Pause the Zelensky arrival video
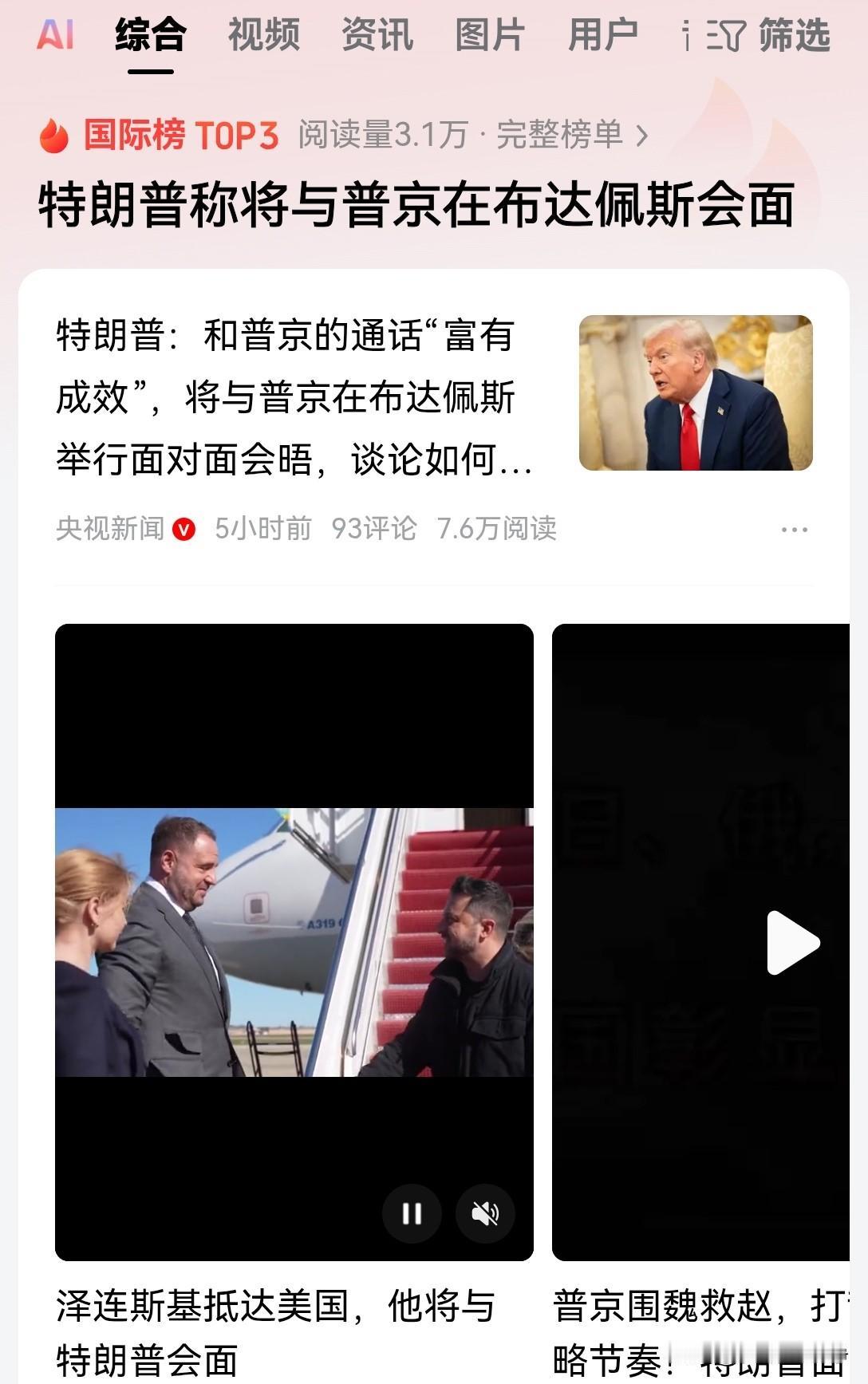Viewport: 868px width, 1384px height. (412, 1213)
